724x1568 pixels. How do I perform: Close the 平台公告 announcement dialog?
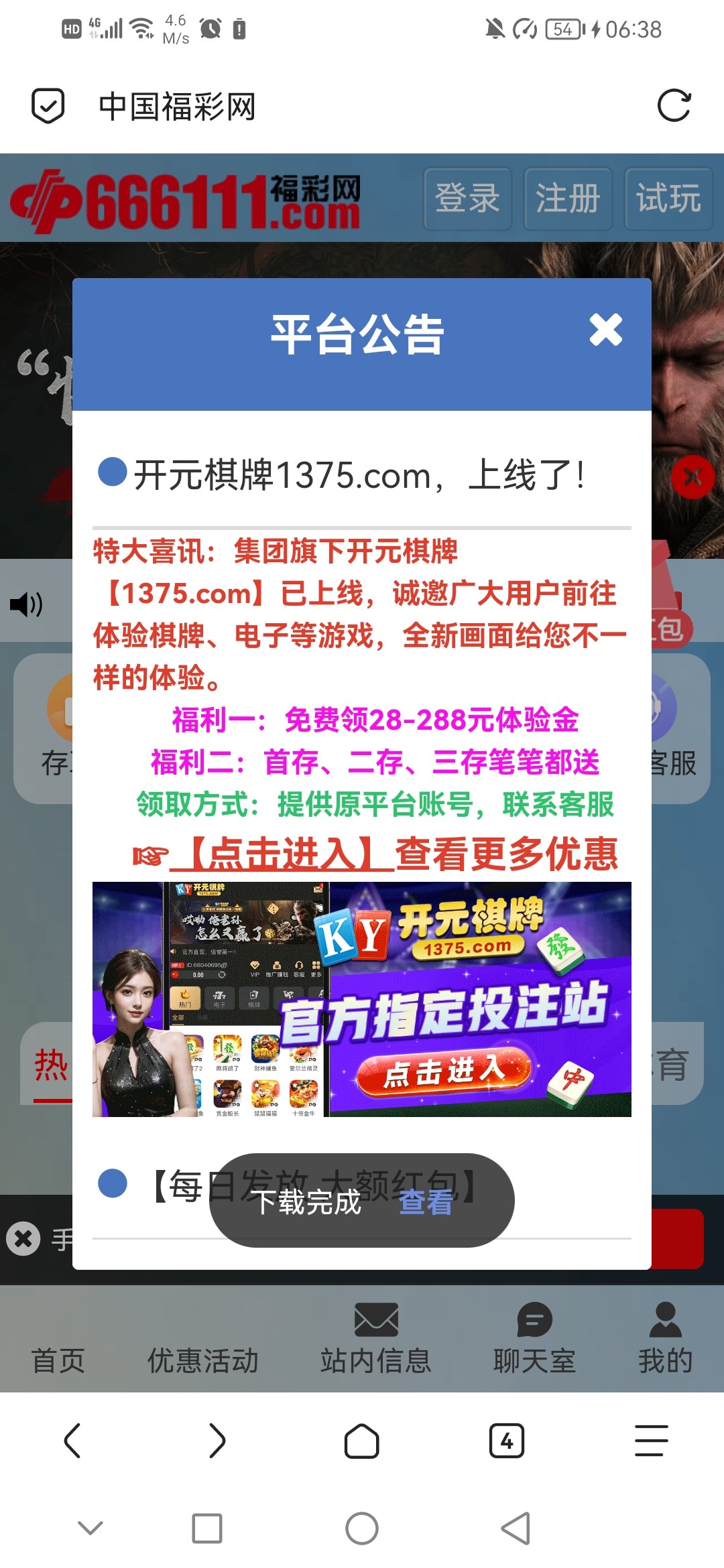[605, 330]
